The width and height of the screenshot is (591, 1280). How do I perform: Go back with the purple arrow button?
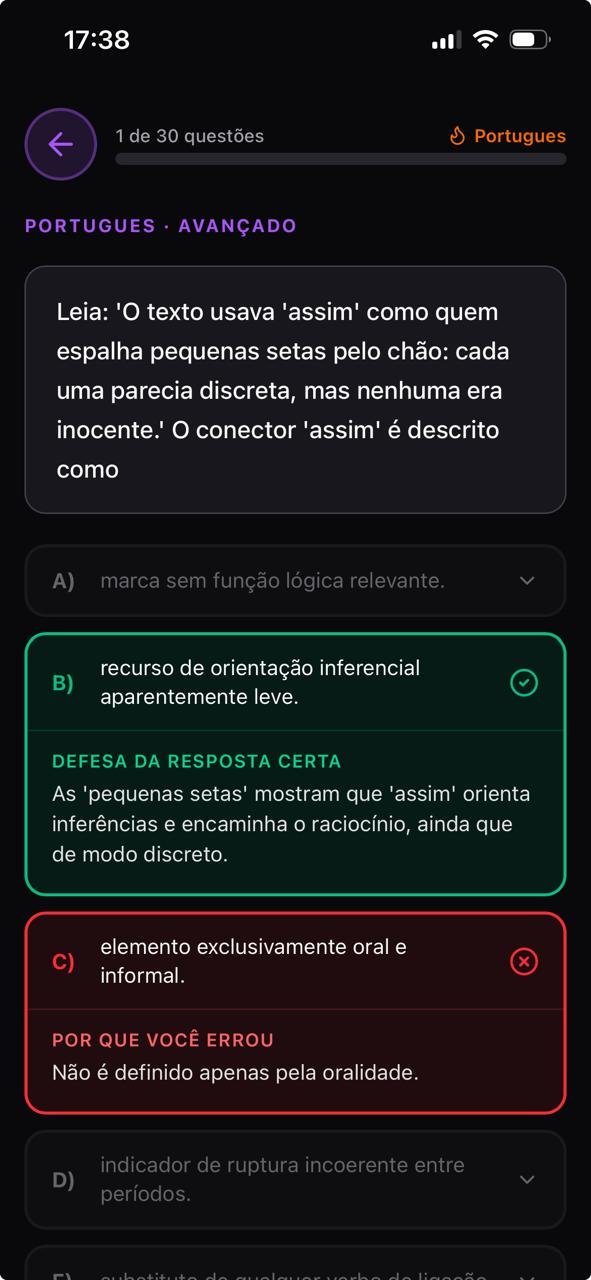(60, 144)
